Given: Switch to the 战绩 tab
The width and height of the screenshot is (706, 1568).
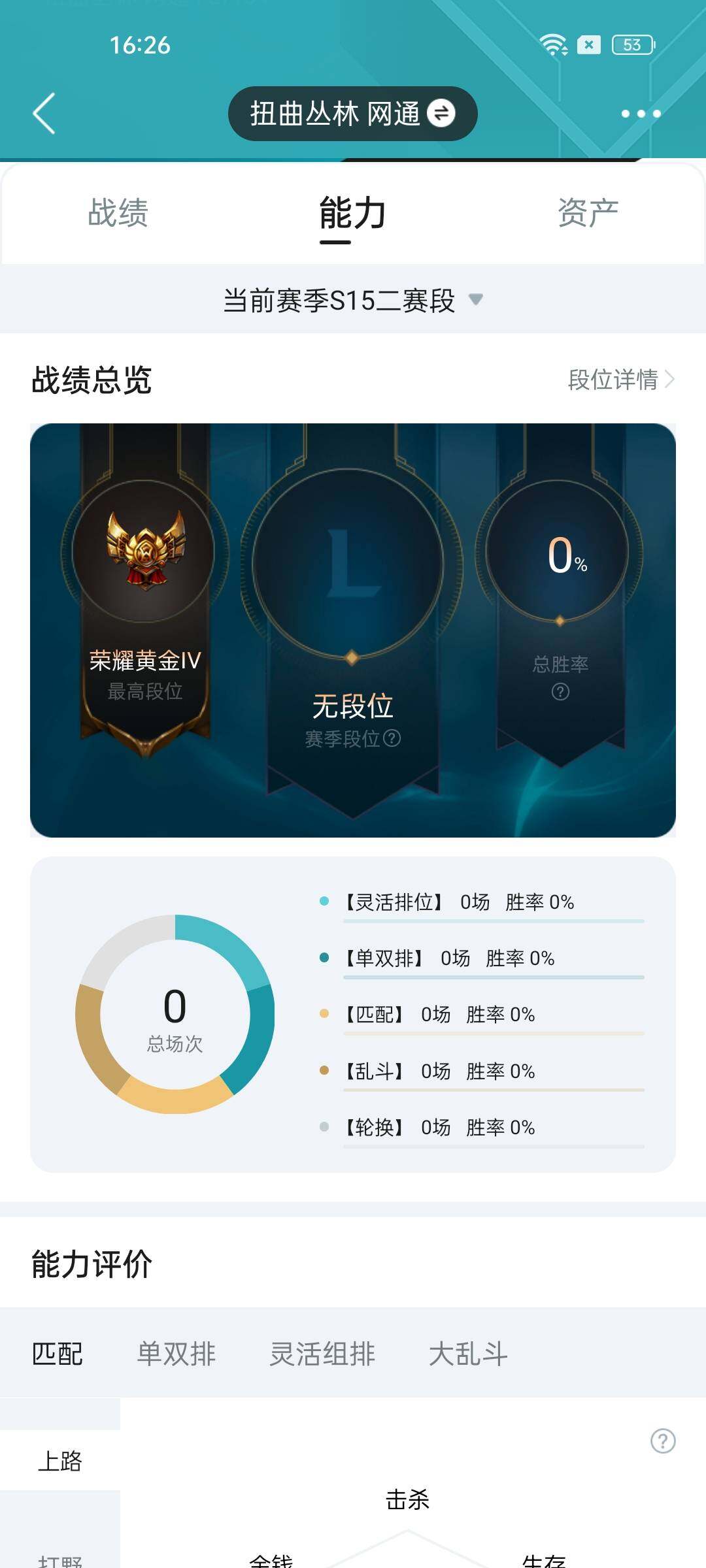Looking at the screenshot, I should 118,213.
